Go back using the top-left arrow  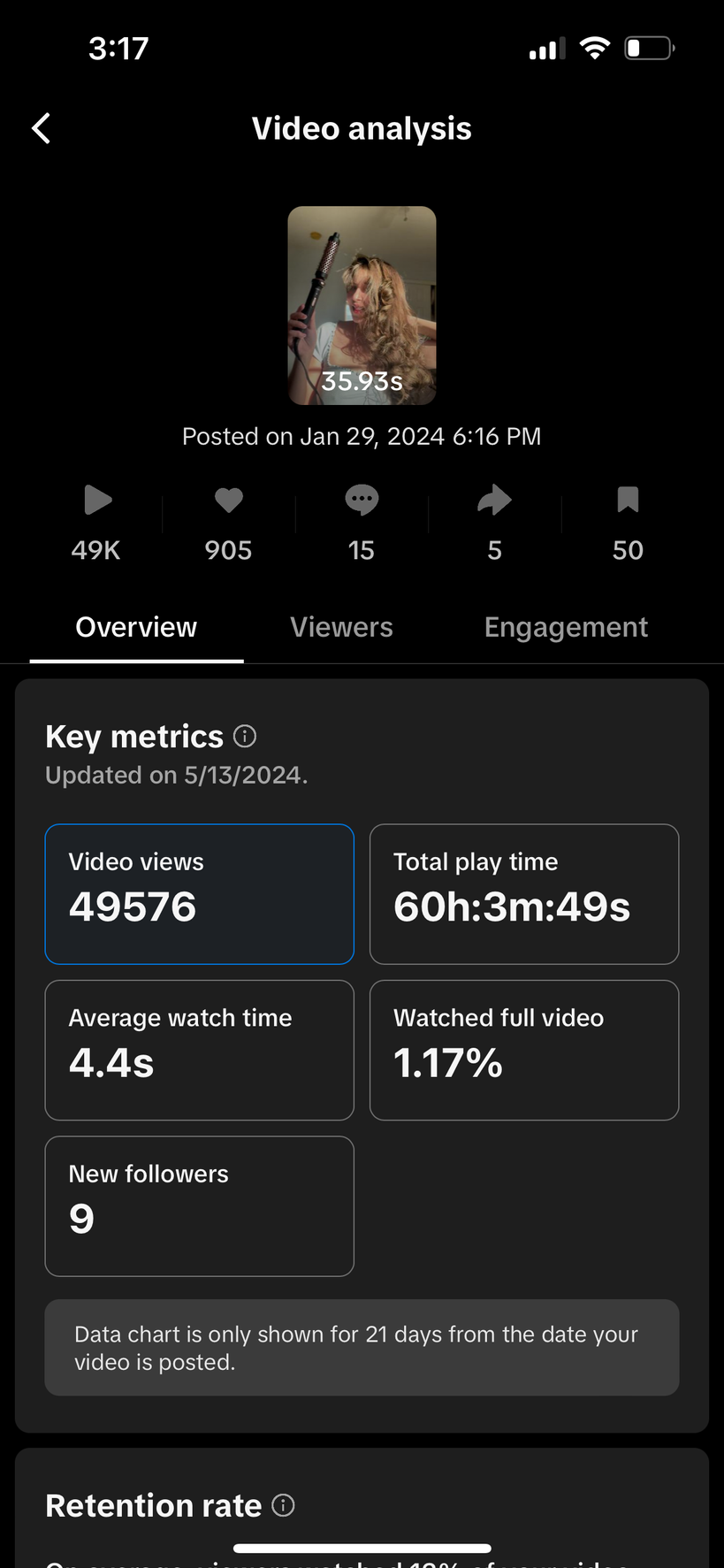(41, 128)
